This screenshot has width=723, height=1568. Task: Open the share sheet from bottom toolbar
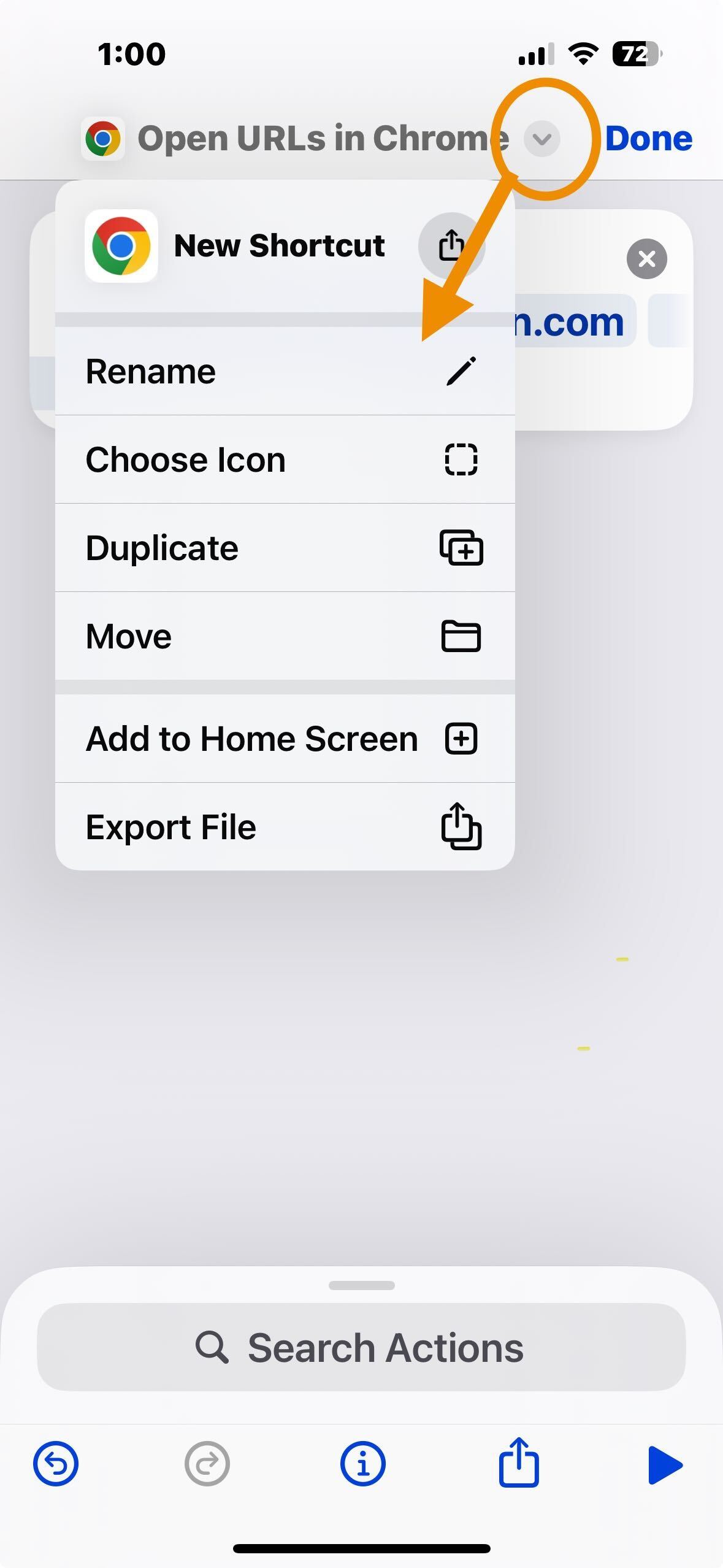(x=518, y=1464)
